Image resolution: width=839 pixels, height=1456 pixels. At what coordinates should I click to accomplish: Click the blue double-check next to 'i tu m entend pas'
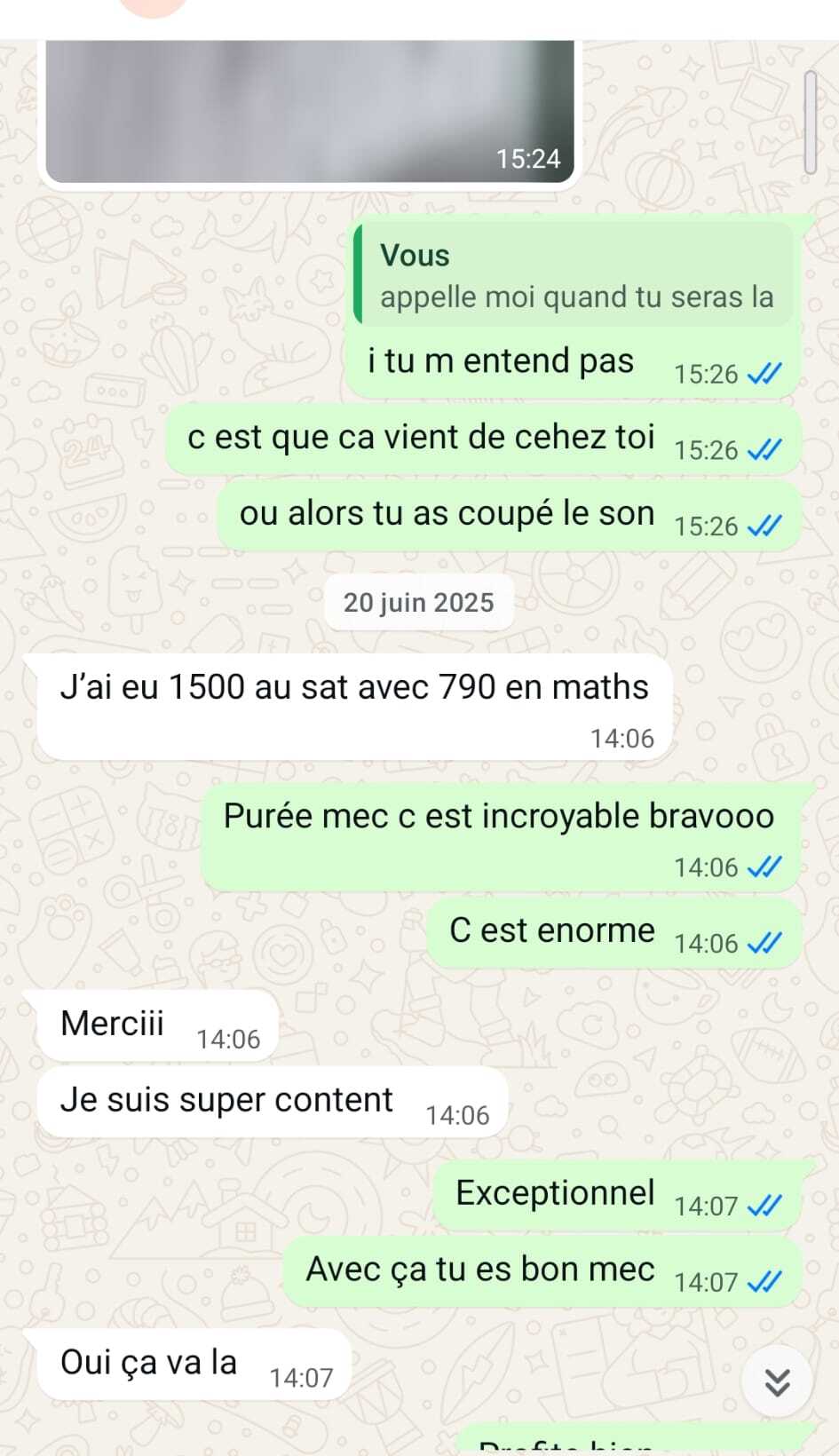(x=765, y=373)
